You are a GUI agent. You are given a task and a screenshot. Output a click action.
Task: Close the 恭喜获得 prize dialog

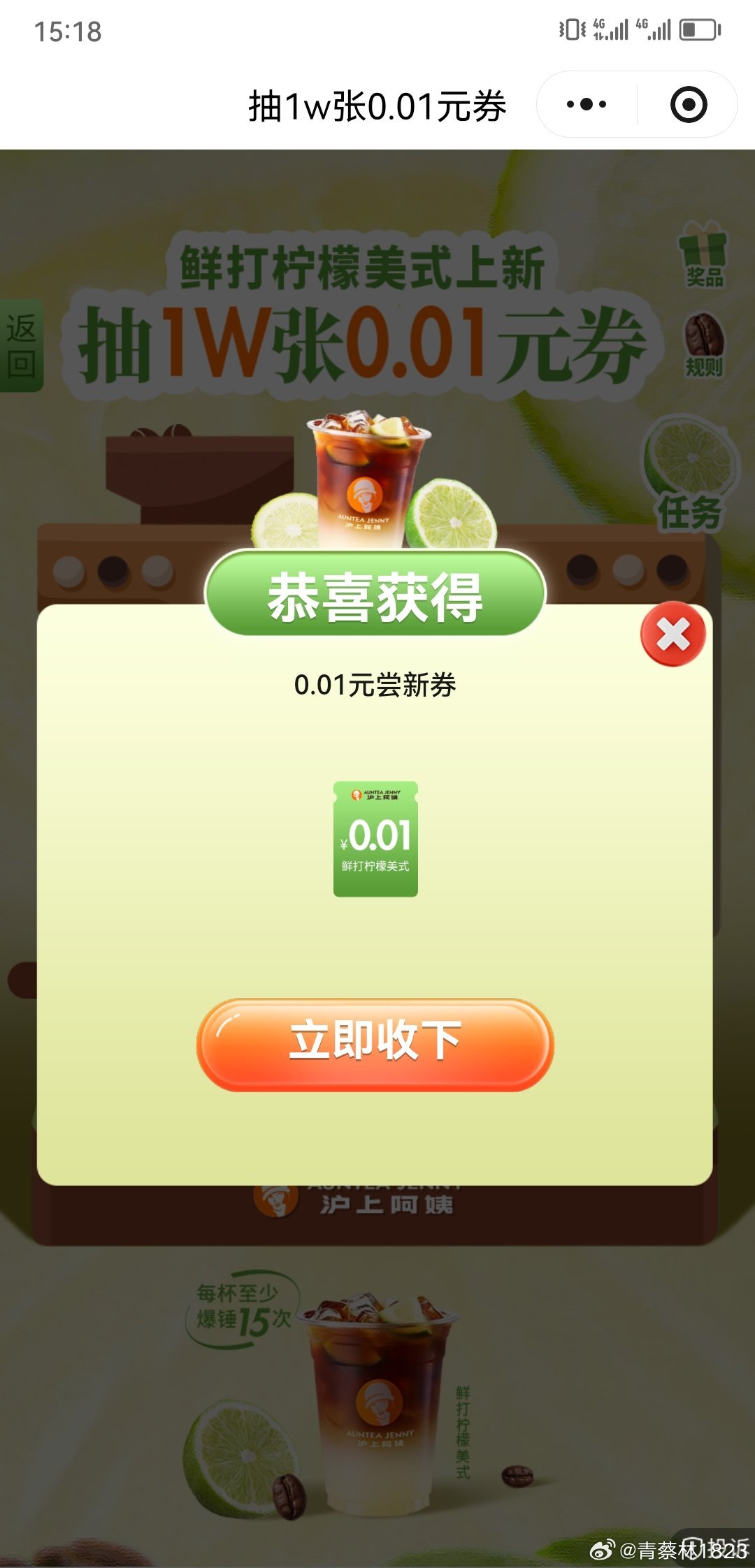tap(673, 634)
